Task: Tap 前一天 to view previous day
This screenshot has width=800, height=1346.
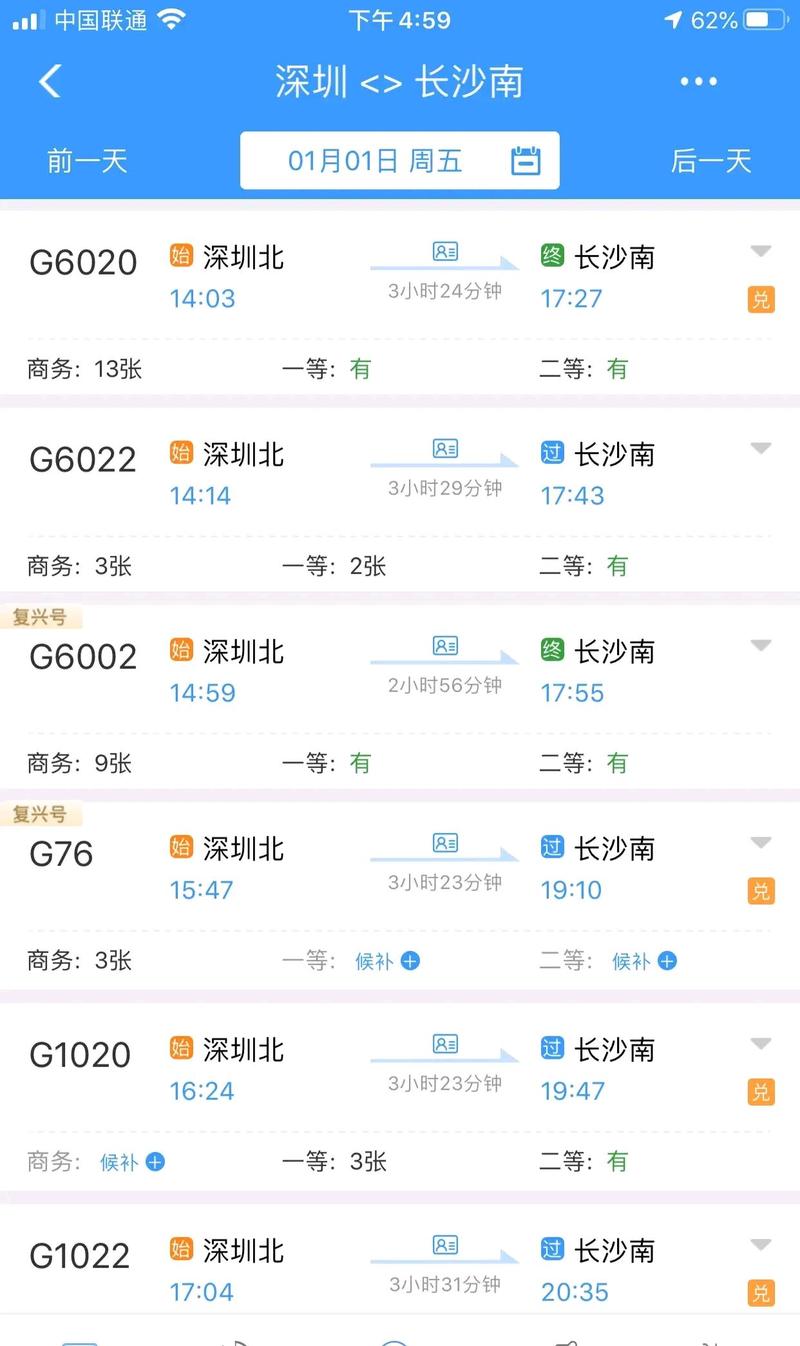Action: click(87, 161)
